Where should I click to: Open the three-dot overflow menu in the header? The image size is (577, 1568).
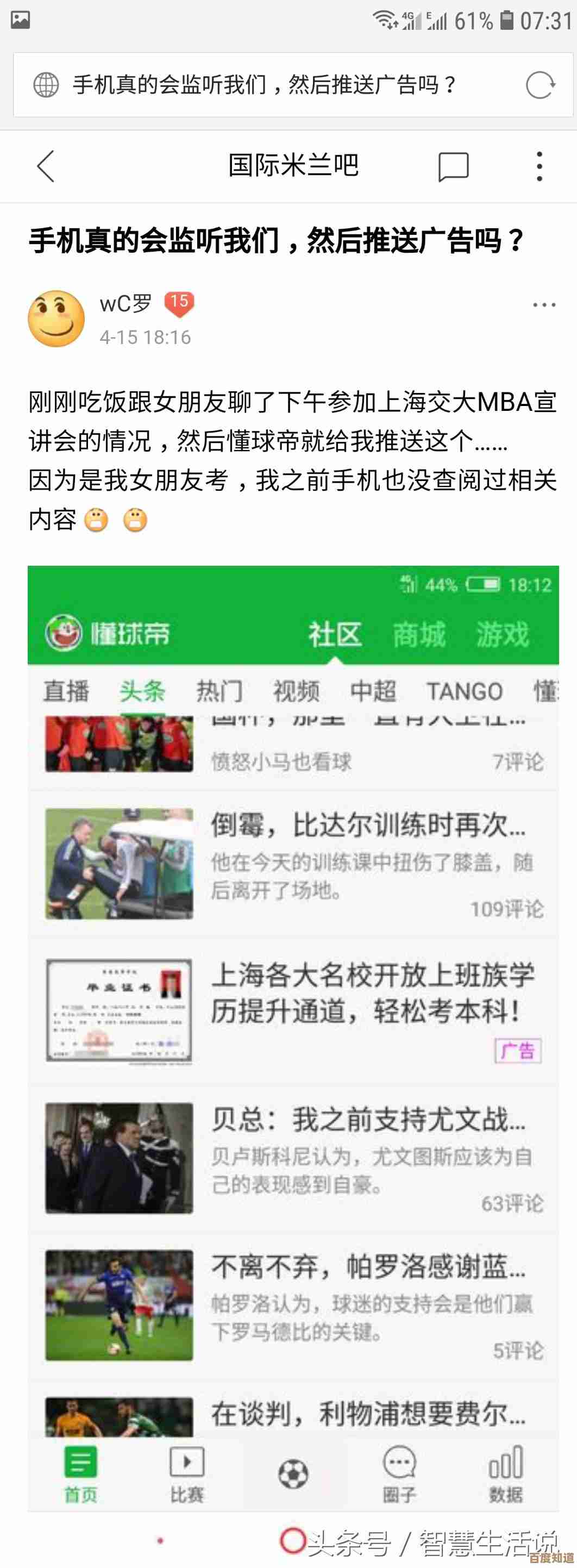tap(540, 166)
